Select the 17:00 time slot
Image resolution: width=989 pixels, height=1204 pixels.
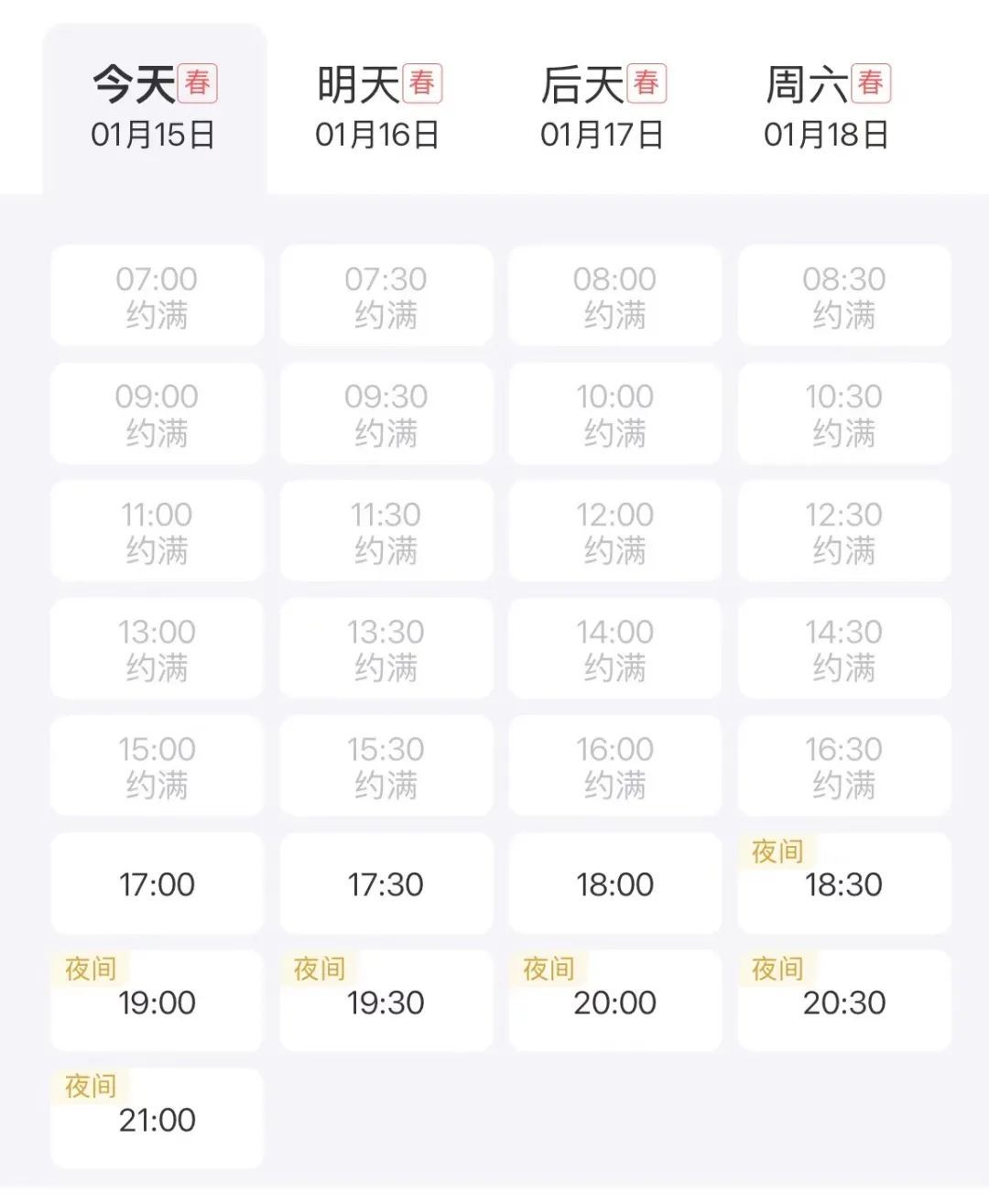point(157,884)
